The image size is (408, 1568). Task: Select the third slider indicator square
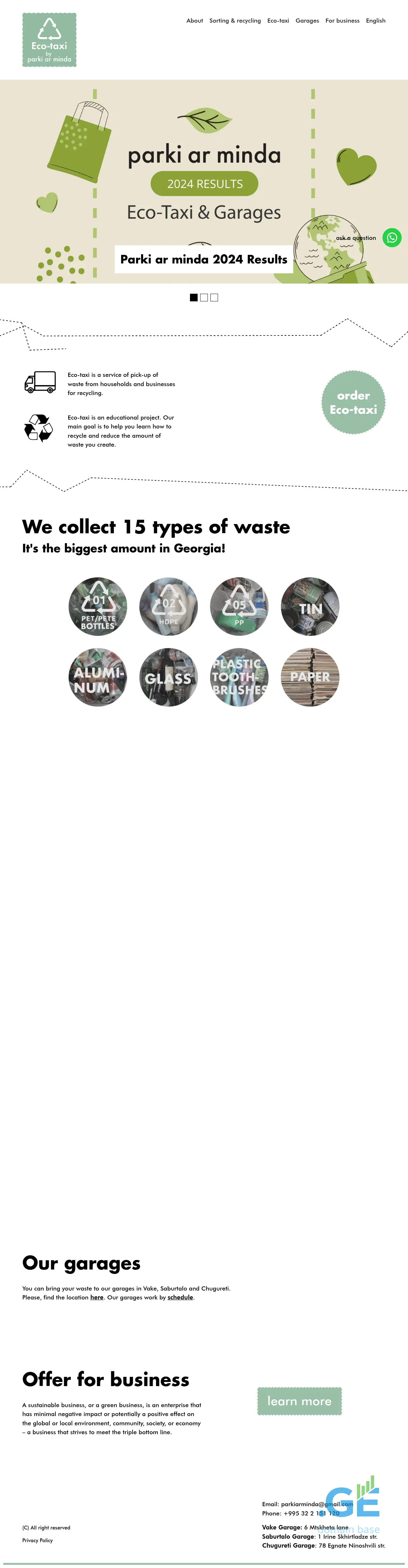pyautogui.click(x=214, y=298)
